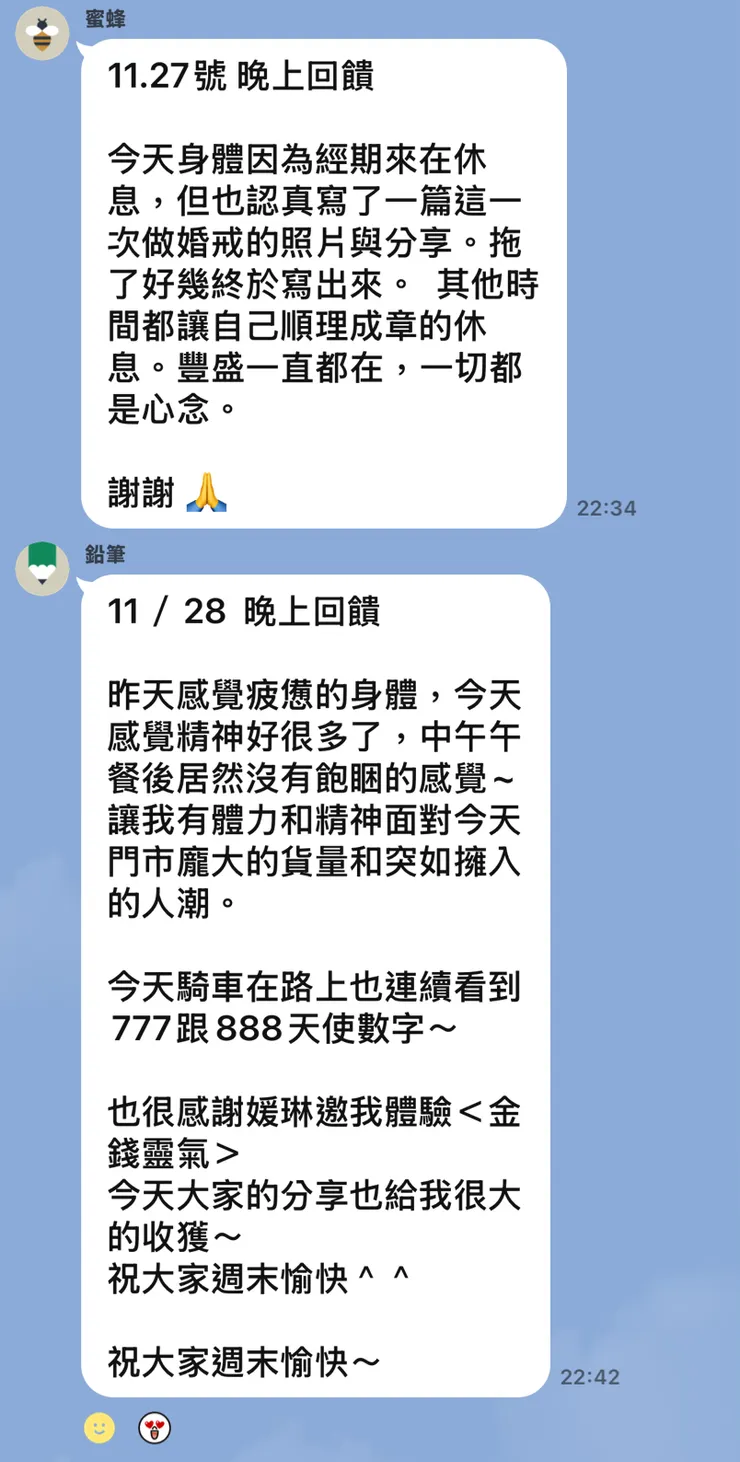The width and height of the screenshot is (740, 1462).
Task: Click the pencil avatar of 鉛筆
Action: tap(42, 568)
